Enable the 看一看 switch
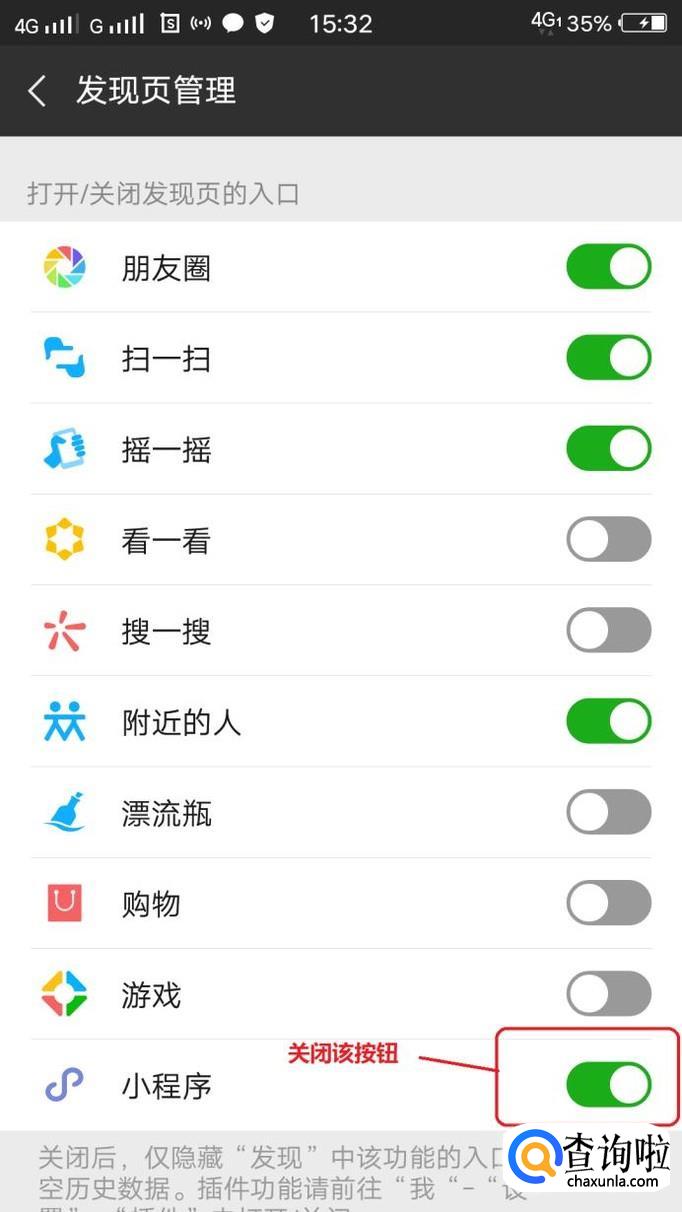 tap(608, 540)
